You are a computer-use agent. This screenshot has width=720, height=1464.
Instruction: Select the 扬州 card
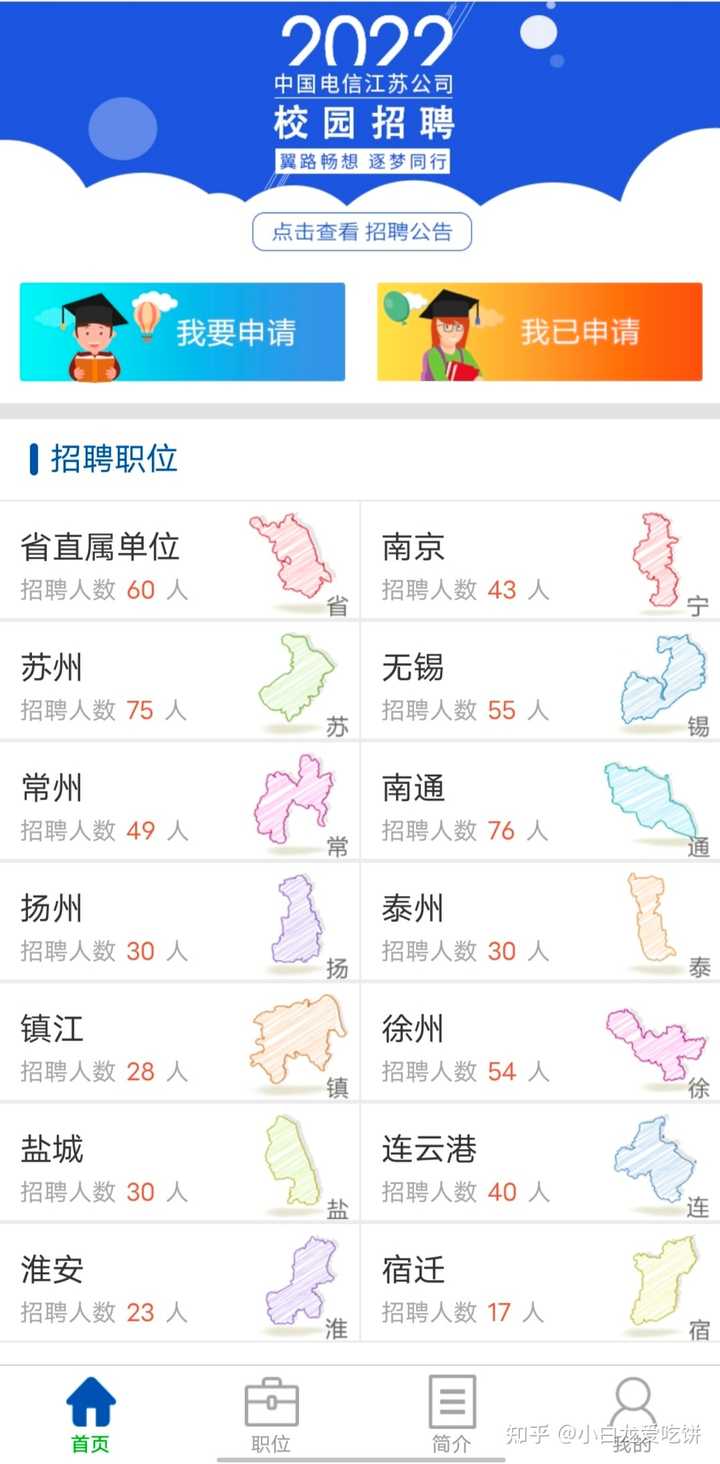tap(179, 922)
